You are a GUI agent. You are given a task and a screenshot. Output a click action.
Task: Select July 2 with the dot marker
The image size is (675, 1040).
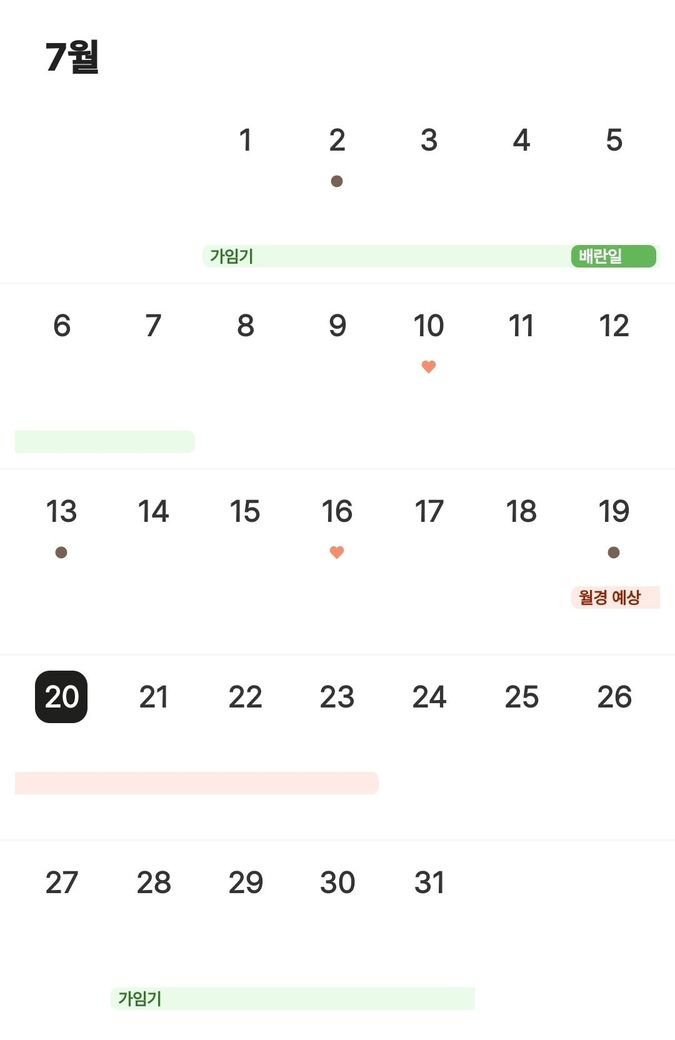(x=337, y=141)
